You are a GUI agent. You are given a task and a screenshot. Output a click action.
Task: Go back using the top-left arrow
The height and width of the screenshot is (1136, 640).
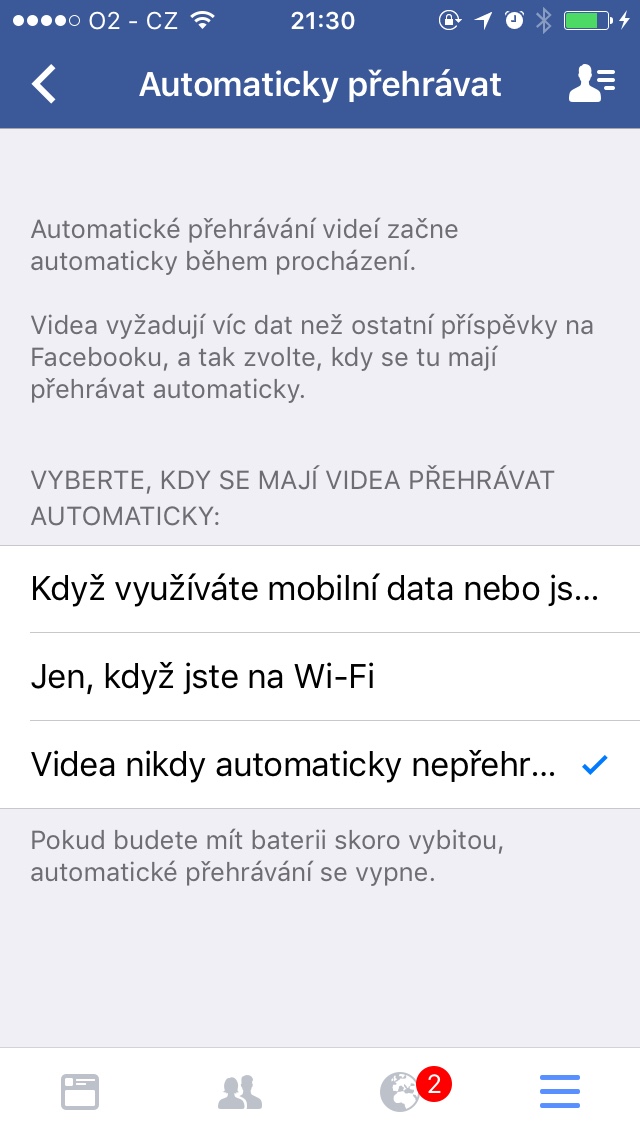[x=44, y=84]
